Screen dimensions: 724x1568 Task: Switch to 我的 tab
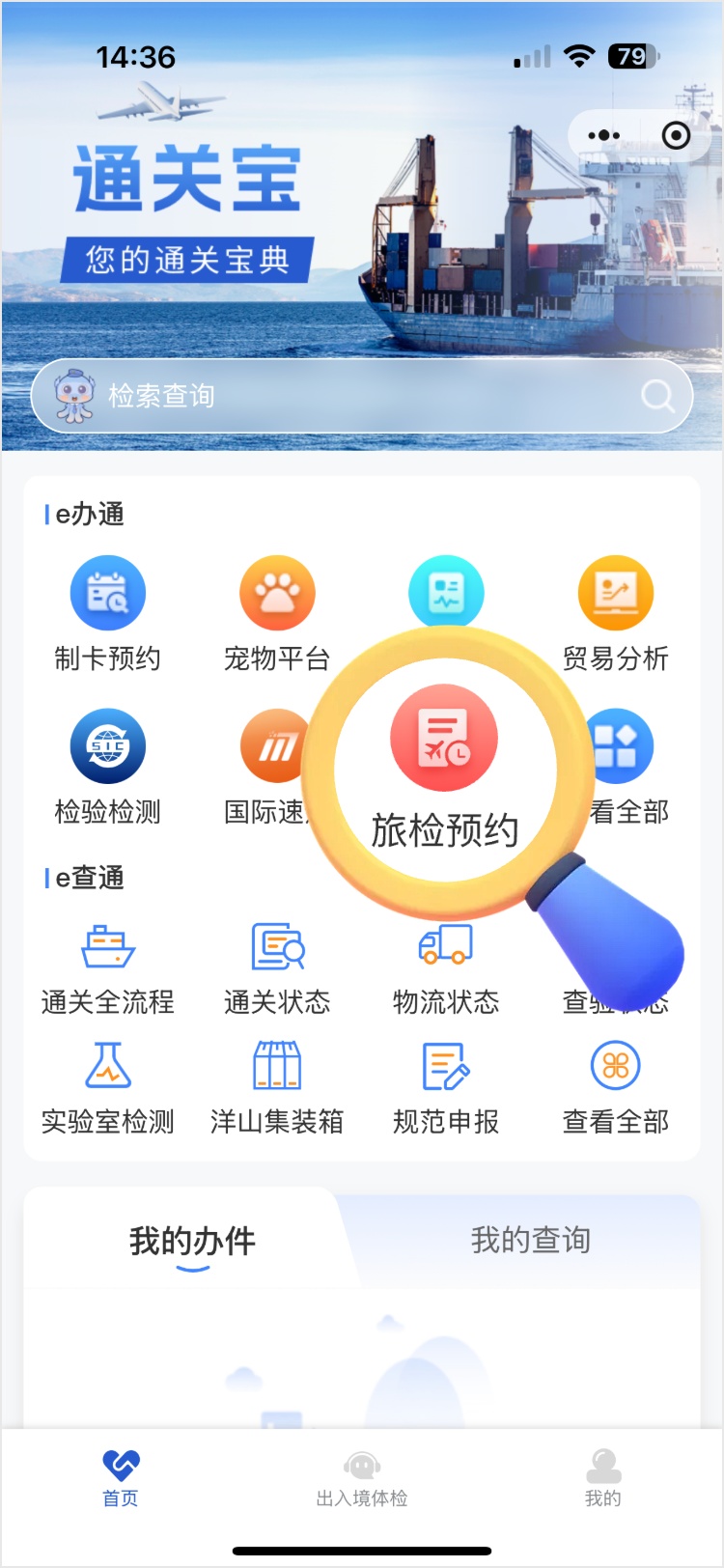point(603,1479)
